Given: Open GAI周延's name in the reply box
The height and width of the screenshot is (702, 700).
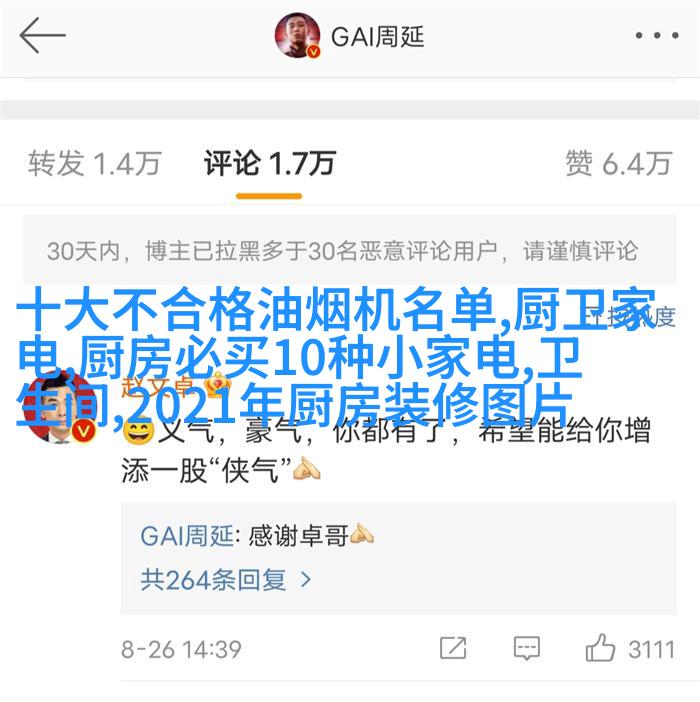Looking at the screenshot, I should pos(186,536).
